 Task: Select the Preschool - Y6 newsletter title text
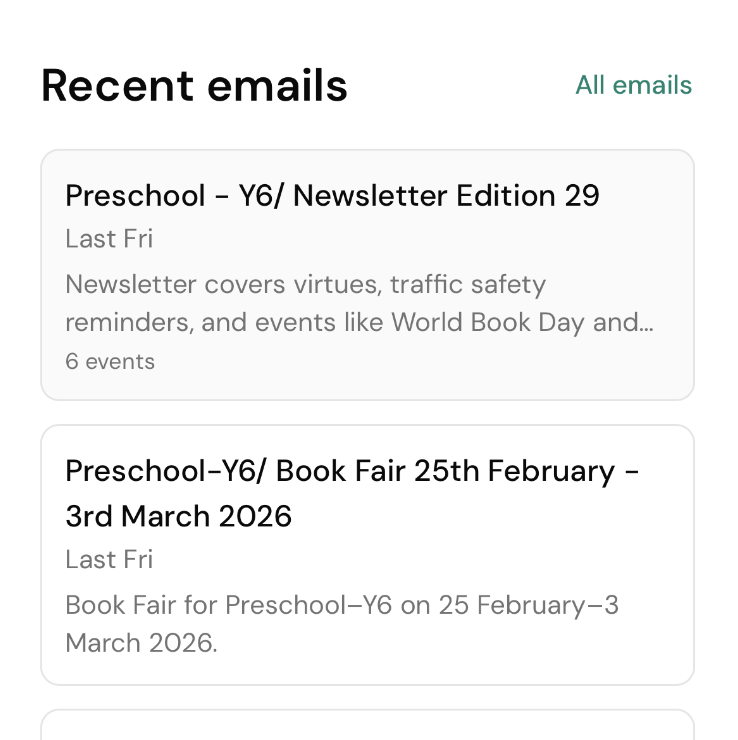point(332,196)
